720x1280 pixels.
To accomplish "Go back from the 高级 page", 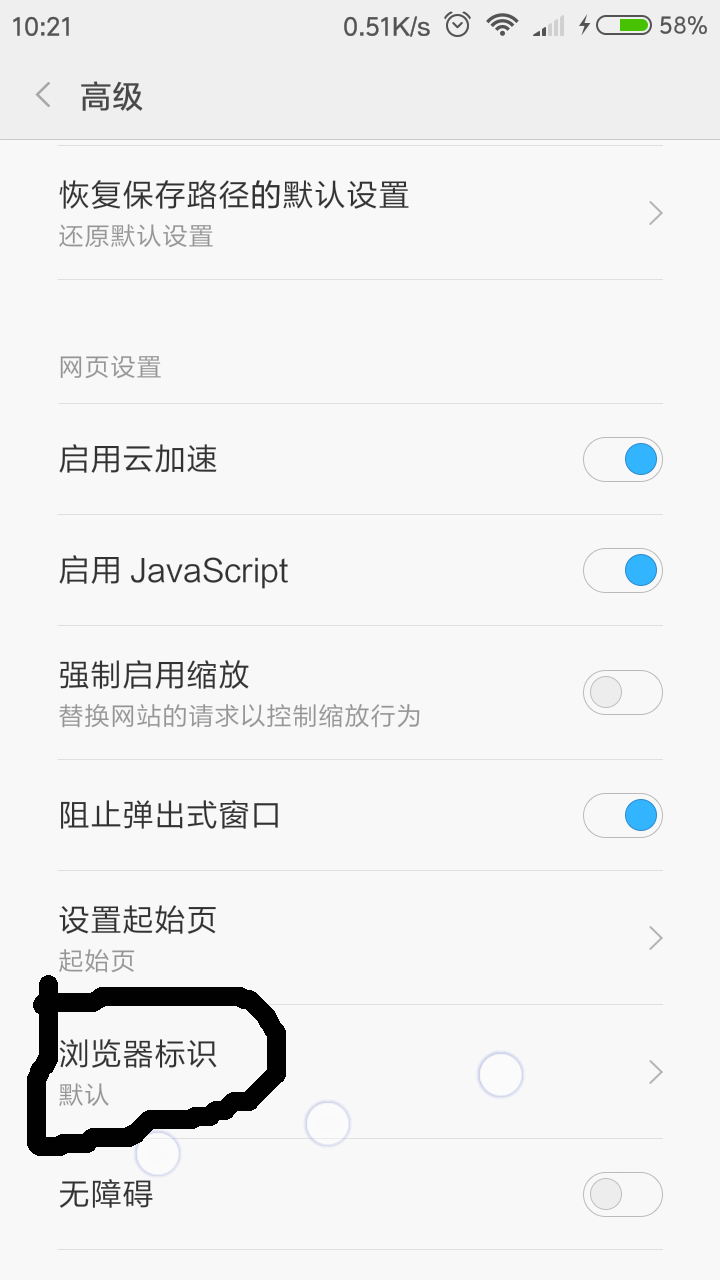I will [x=43, y=96].
